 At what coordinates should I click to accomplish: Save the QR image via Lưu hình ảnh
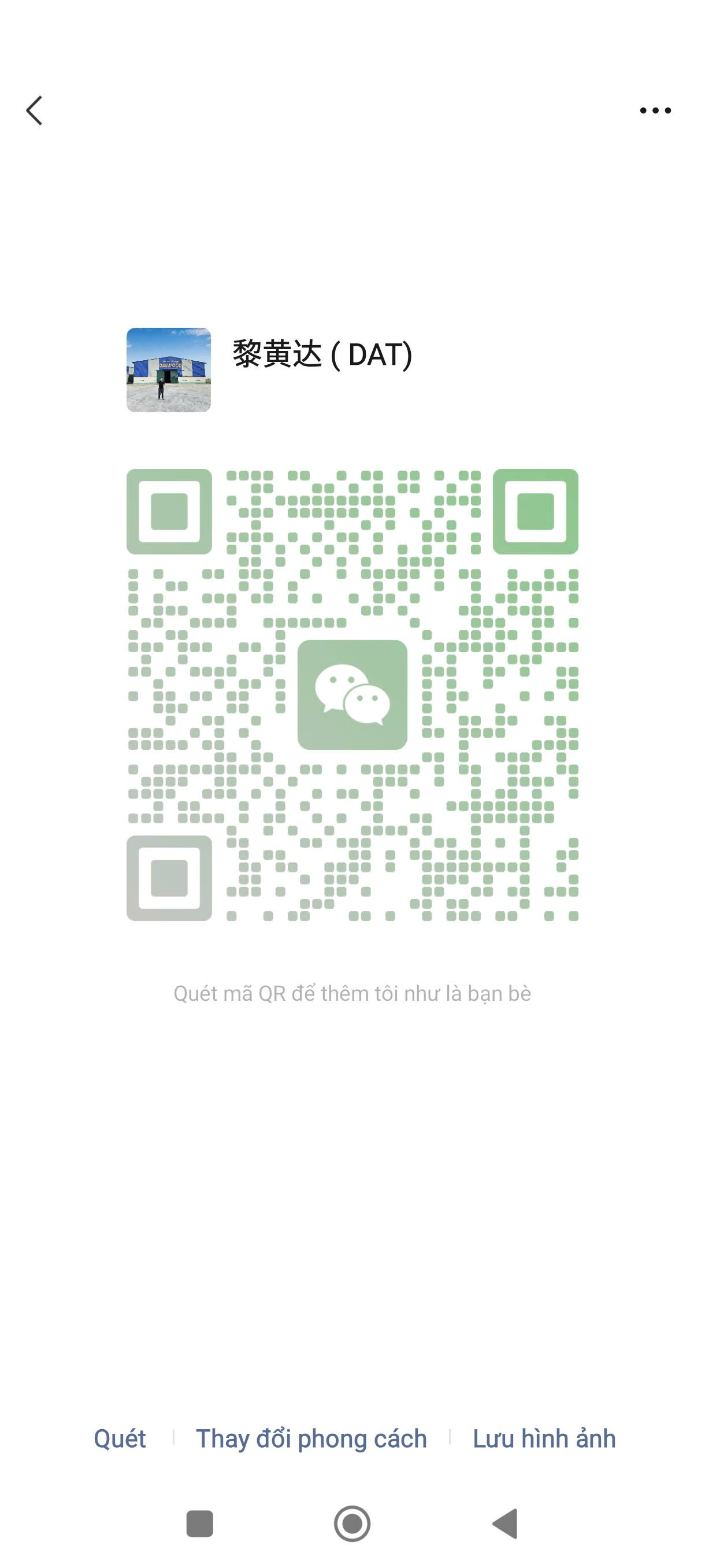[x=544, y=1439]
